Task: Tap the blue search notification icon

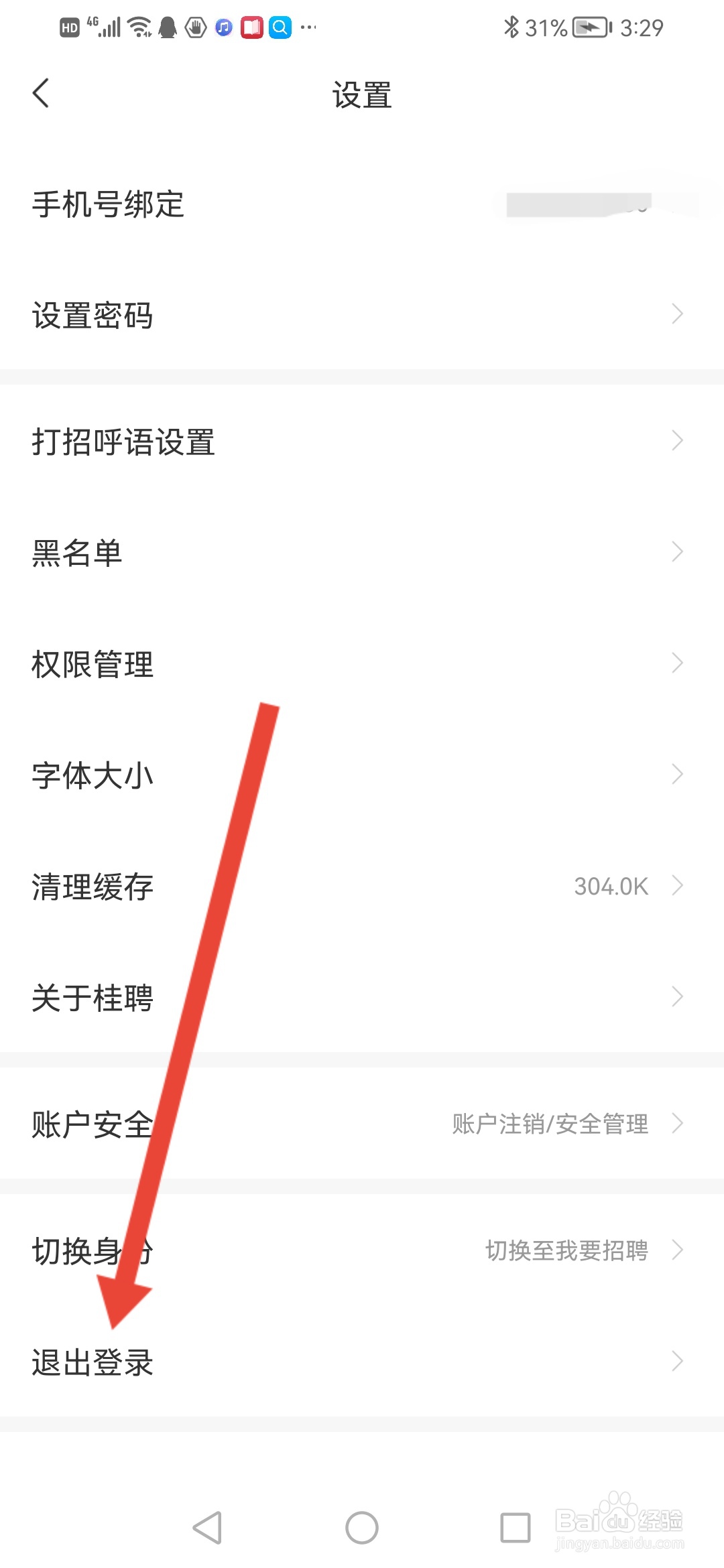Action: (x=280, y=27)
